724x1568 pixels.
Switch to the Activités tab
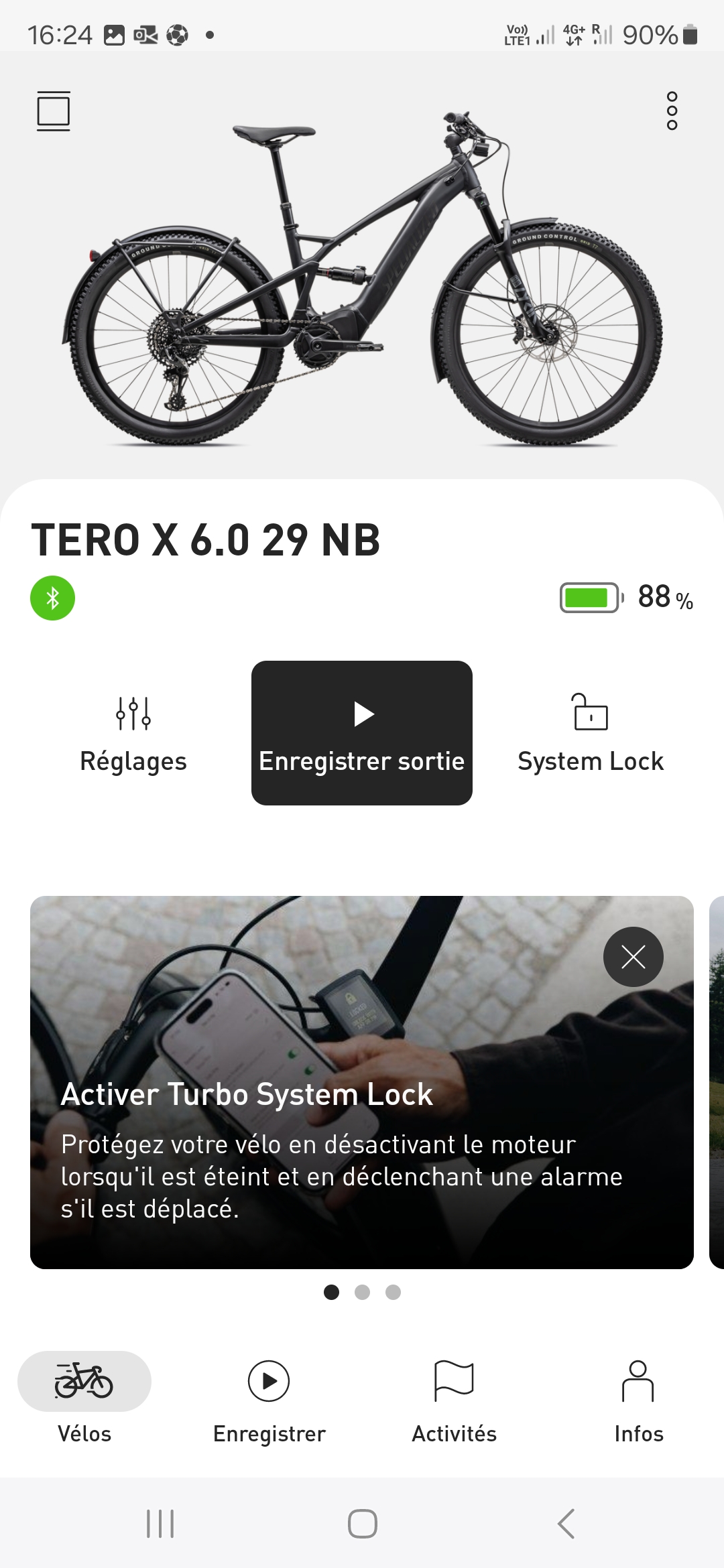454,1400
